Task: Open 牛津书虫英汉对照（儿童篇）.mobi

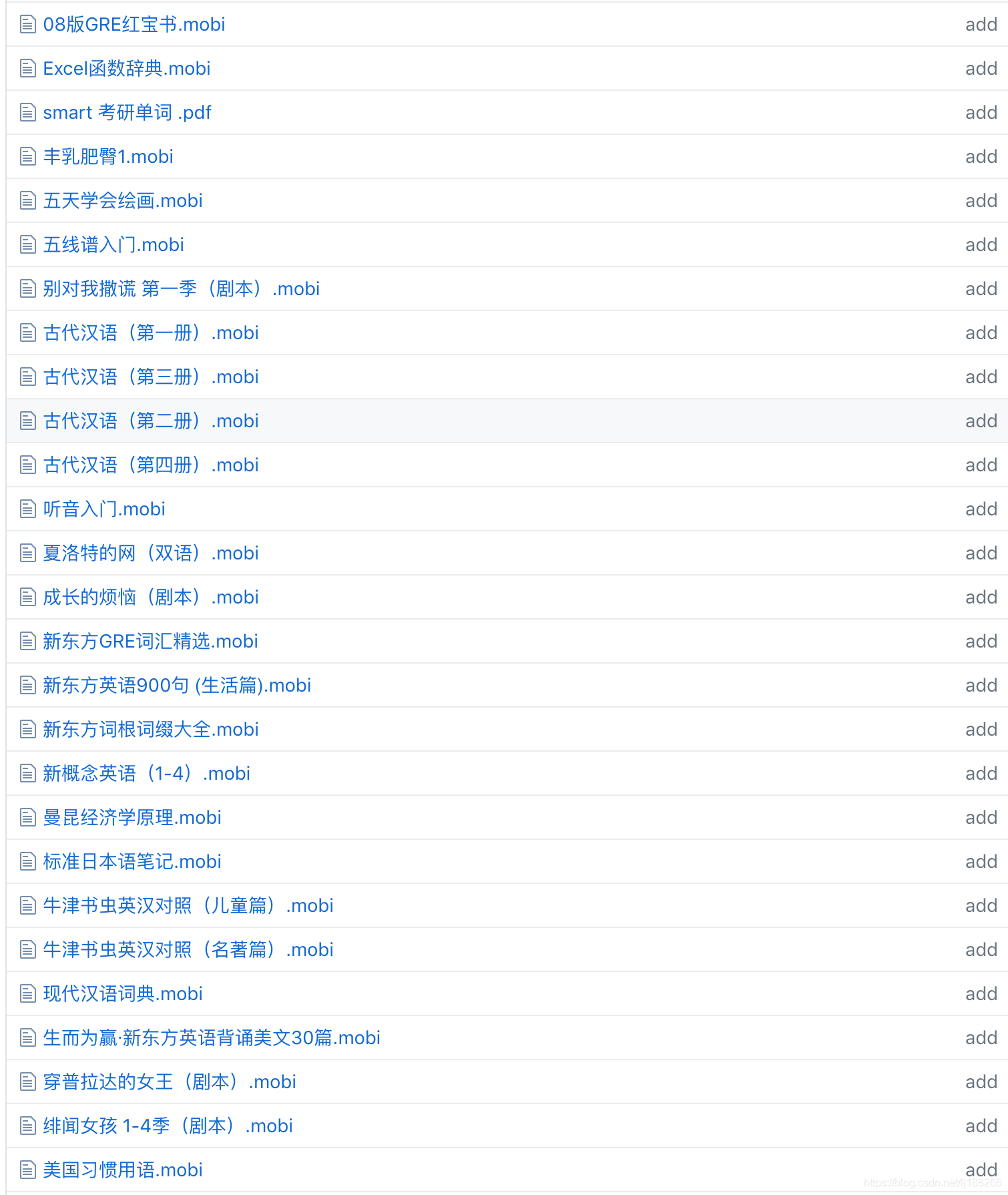Action: pyautogui.click(x=188, y=906)
